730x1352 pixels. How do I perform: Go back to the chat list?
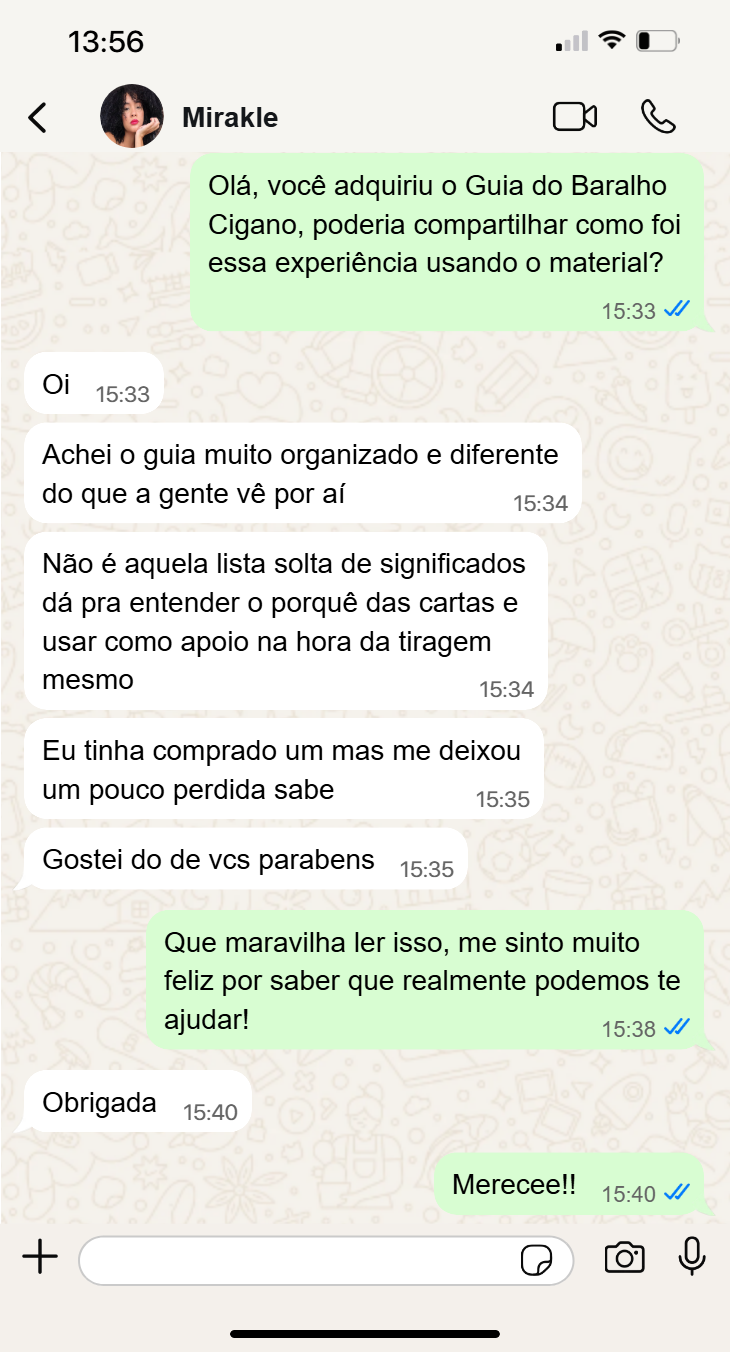[x=37, y=118]
